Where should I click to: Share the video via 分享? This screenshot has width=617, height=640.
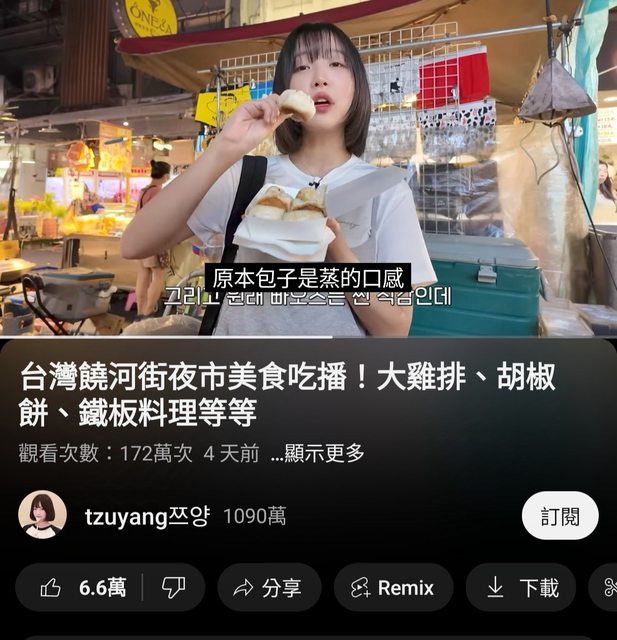point(269,588)
